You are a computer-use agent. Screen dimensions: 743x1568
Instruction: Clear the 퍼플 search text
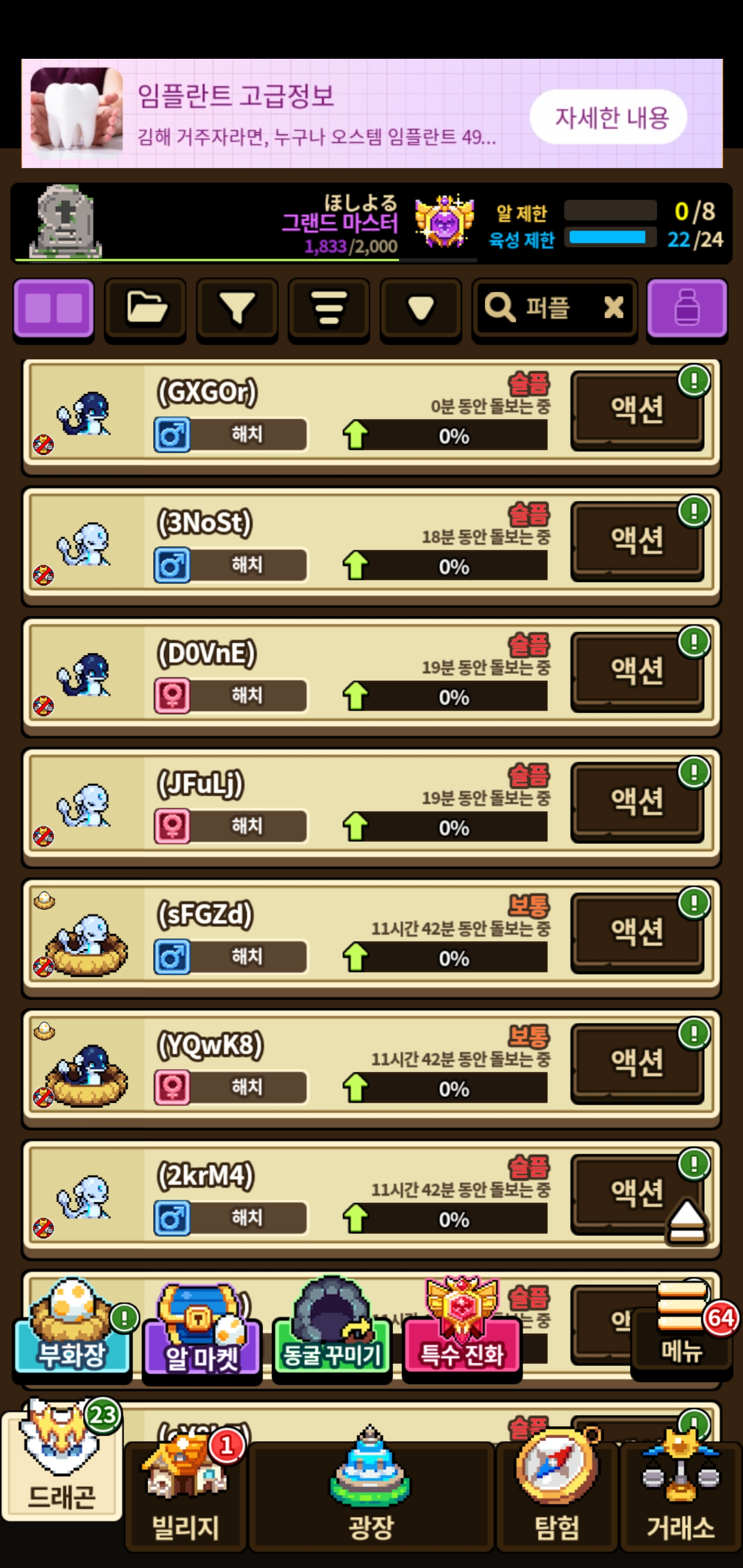613,307
